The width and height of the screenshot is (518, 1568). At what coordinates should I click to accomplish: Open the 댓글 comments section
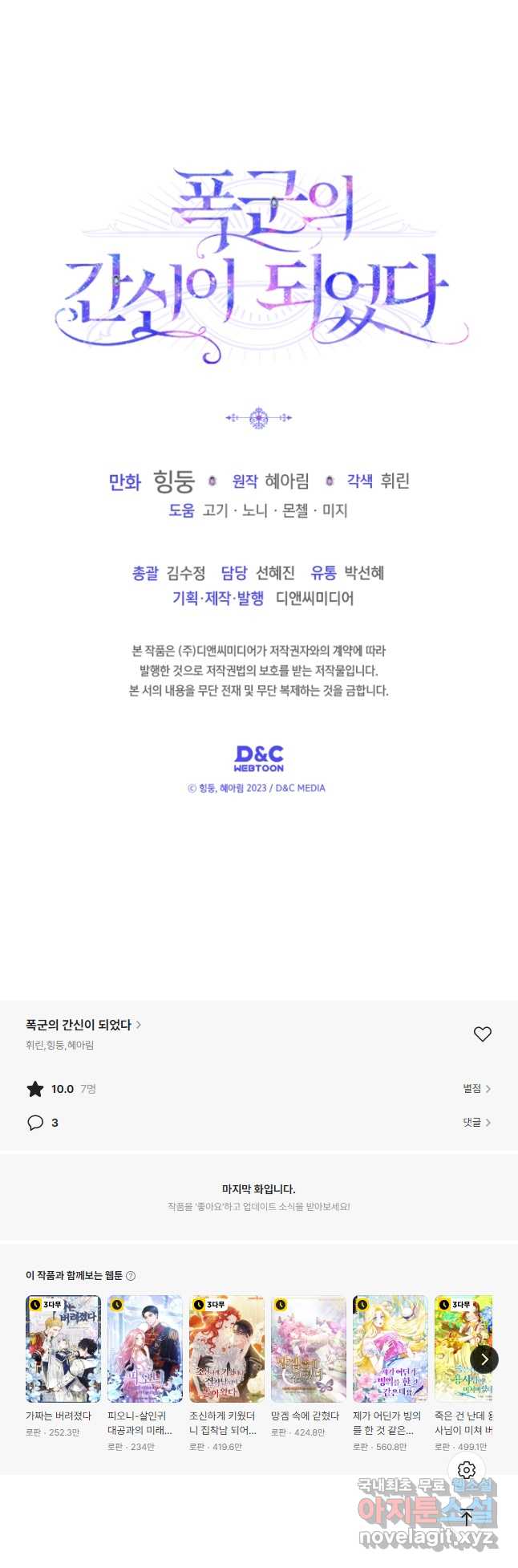pos(476,1123)
